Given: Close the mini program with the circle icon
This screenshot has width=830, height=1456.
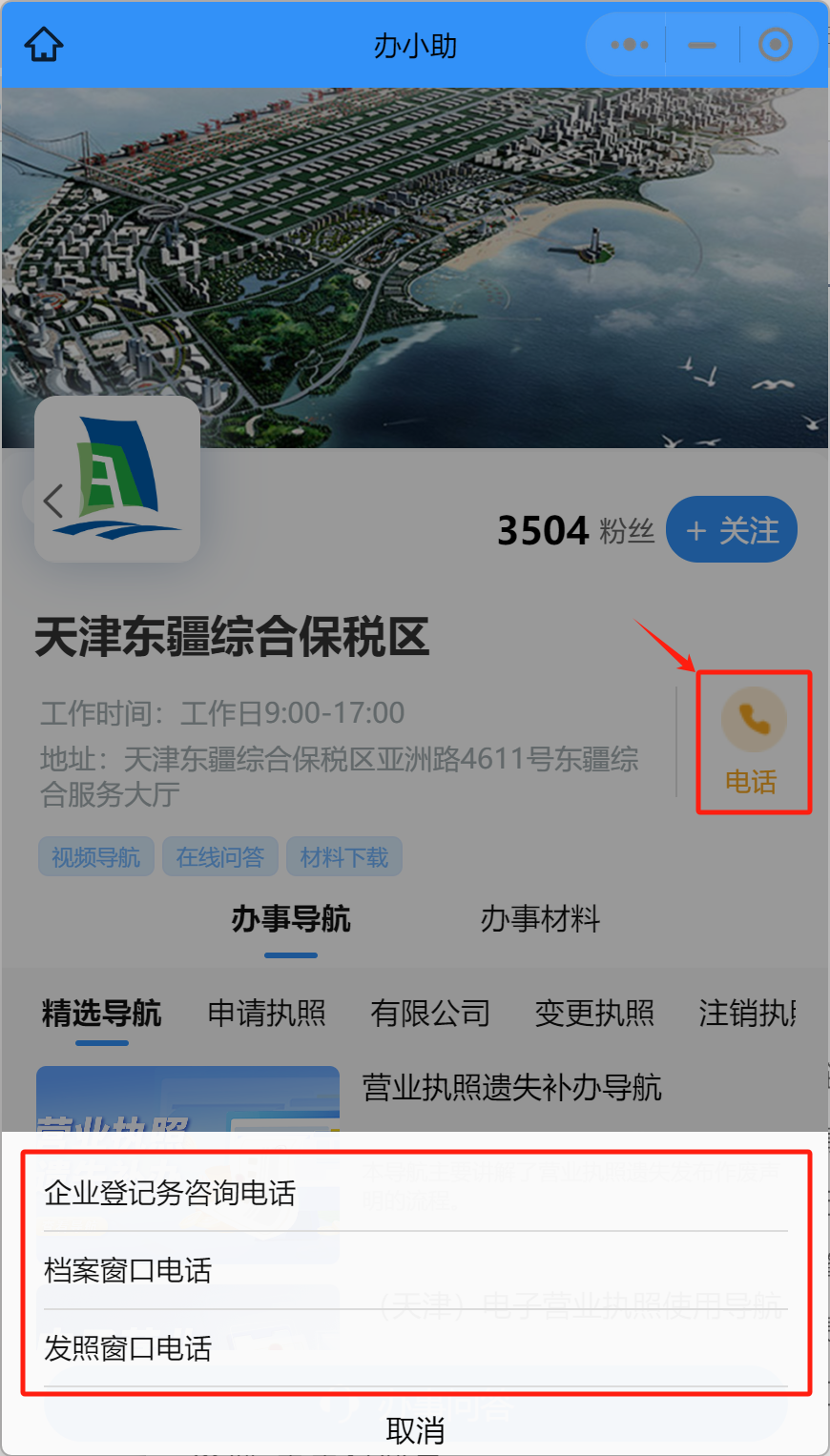Looking at the screenshot, I should click(x=775, y=45).
